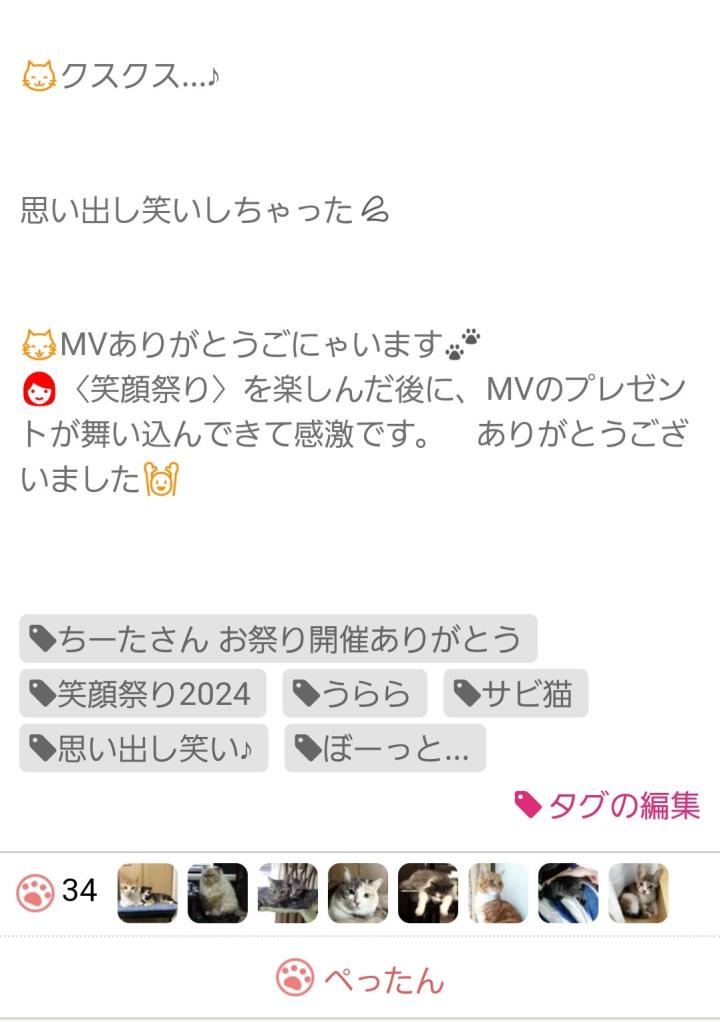The width and height of the screenshot is (720, 1022).
Task: View the 34 ぺったん count list
Action: pyautogui.click(x=58, y=892)
